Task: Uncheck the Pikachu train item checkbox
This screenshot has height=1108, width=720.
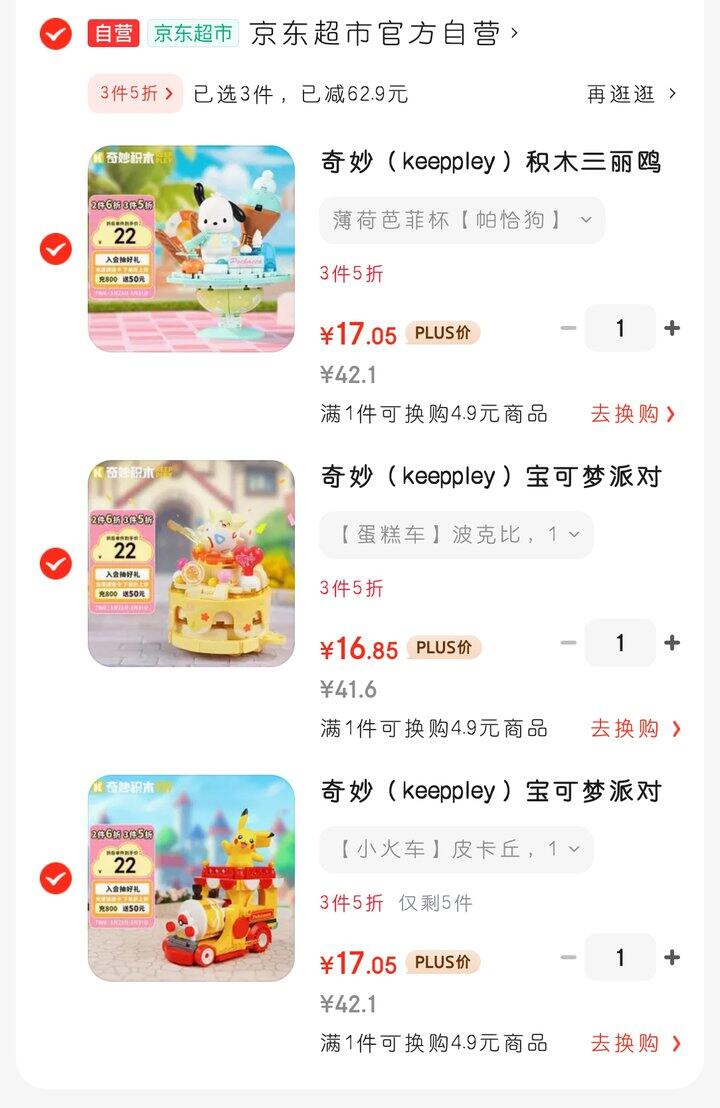Action: pyautogui.click(x=57, y=878)
